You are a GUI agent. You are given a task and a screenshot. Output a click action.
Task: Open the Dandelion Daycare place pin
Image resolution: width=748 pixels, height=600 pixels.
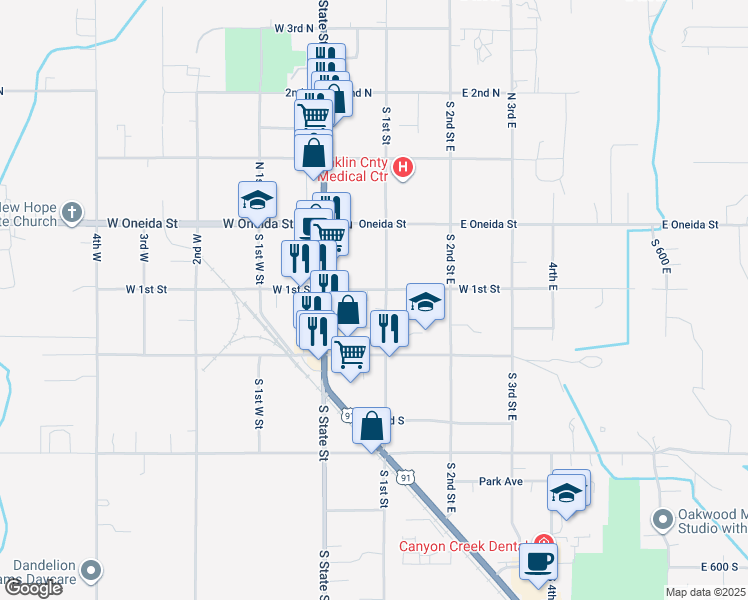pyautogui.click(x=91, y=571)
